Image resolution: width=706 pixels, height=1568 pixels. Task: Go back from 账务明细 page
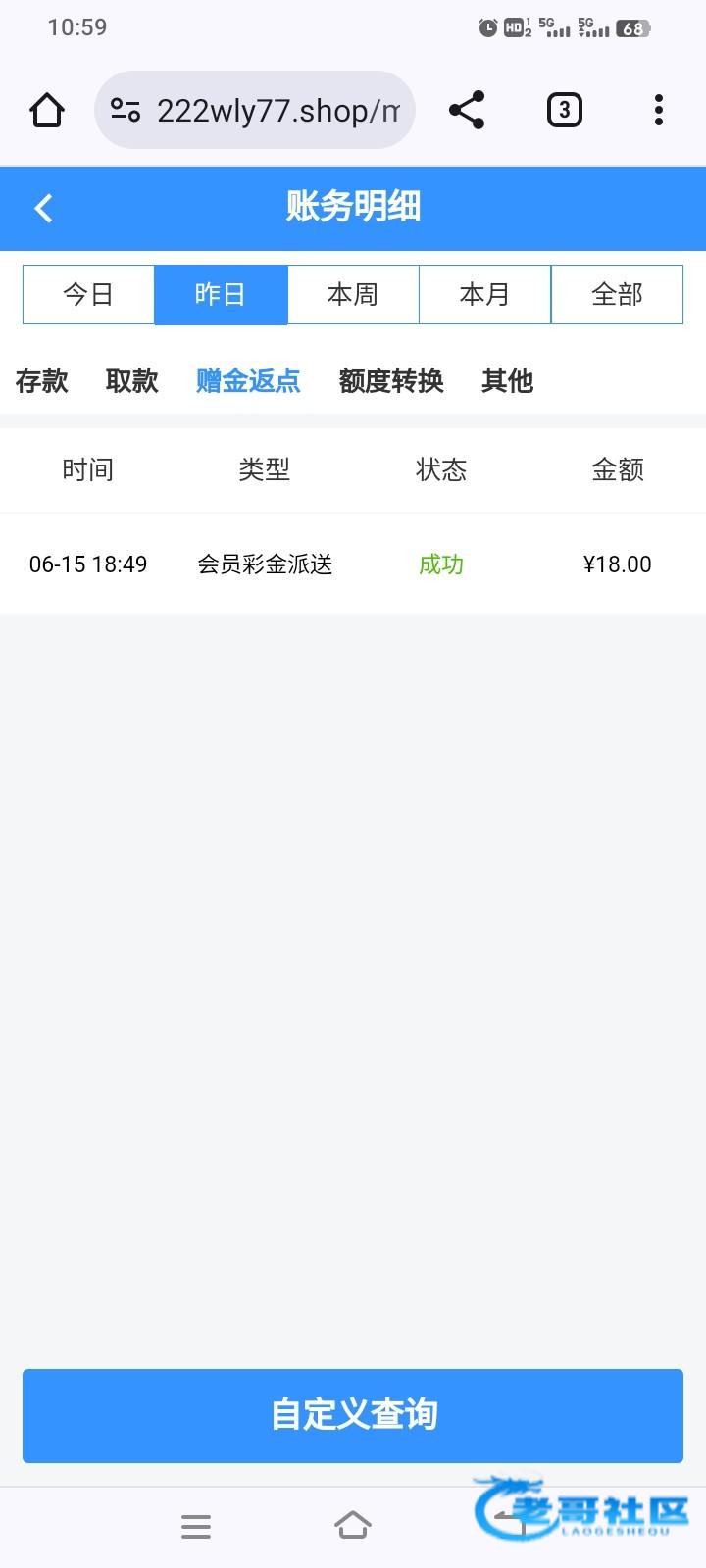click(x=43, y=208)
